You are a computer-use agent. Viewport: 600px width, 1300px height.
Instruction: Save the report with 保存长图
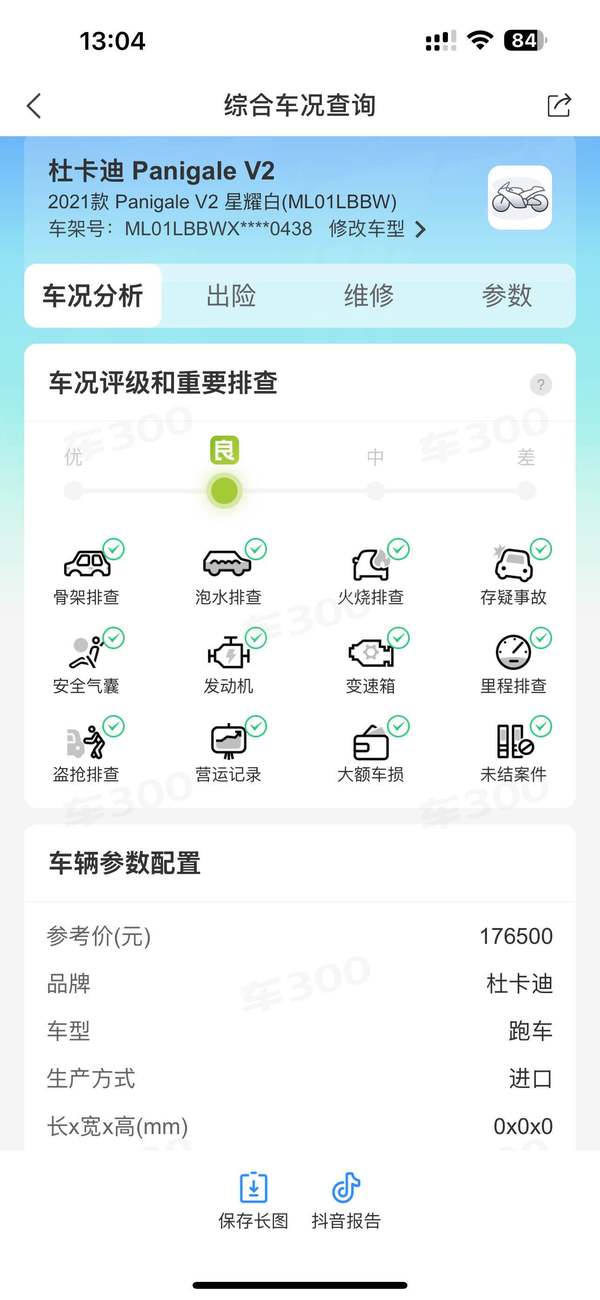pyautogui.click(x=253, y=1200)
